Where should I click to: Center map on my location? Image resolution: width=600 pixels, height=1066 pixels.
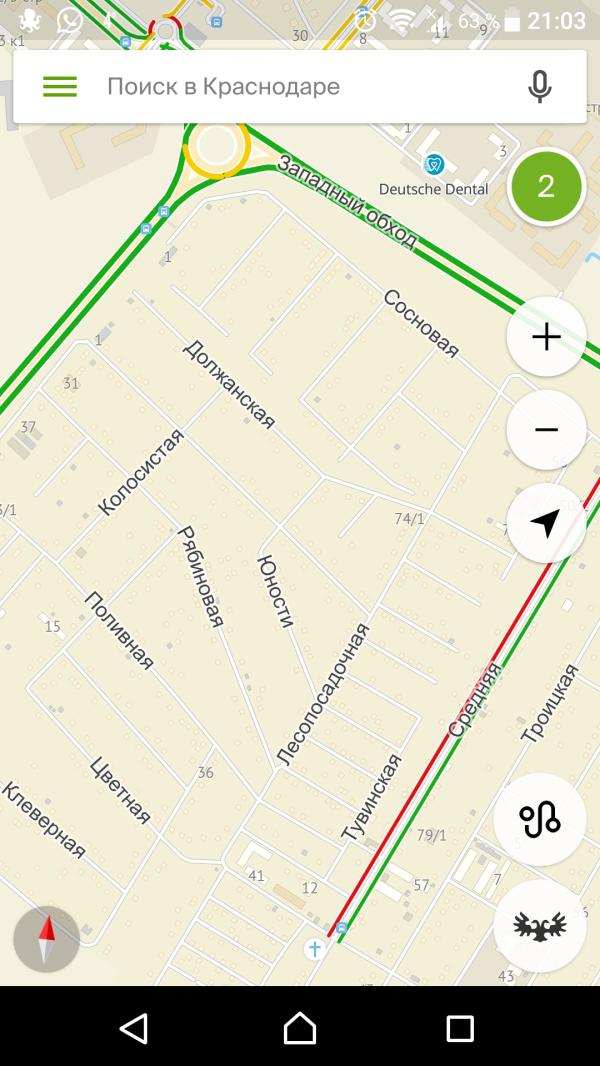click(x=546, y=523)
